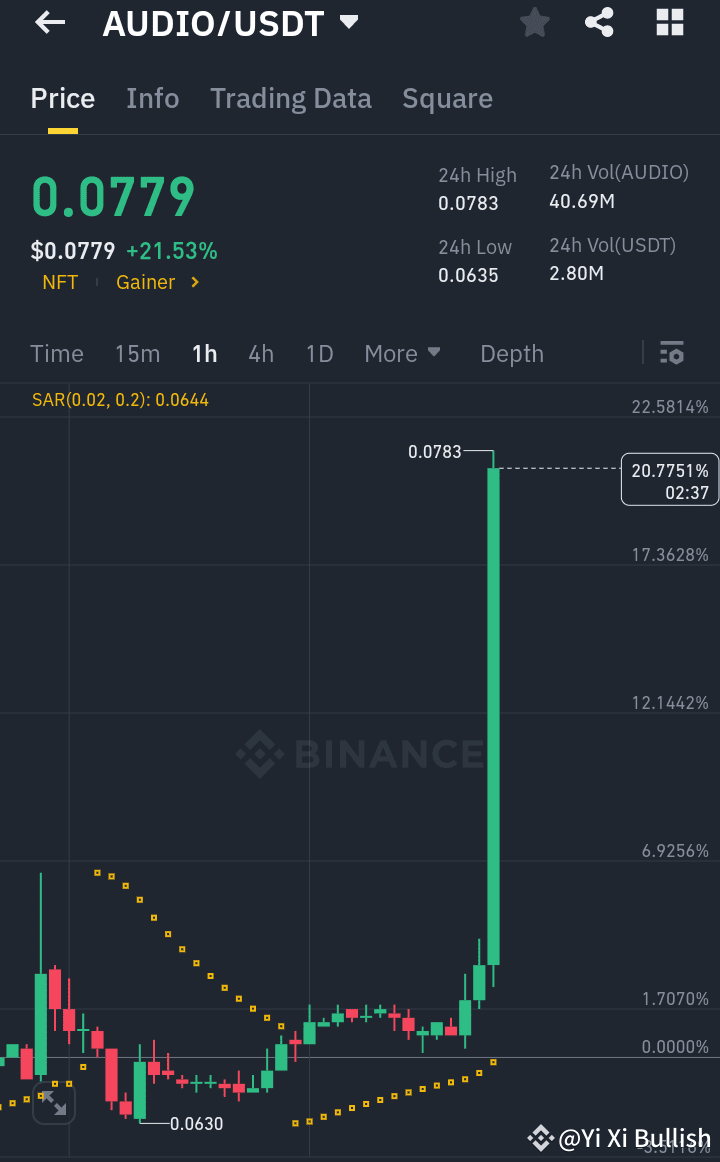
Task: Tap the NFT category tag
Action: tap(59, 282)
